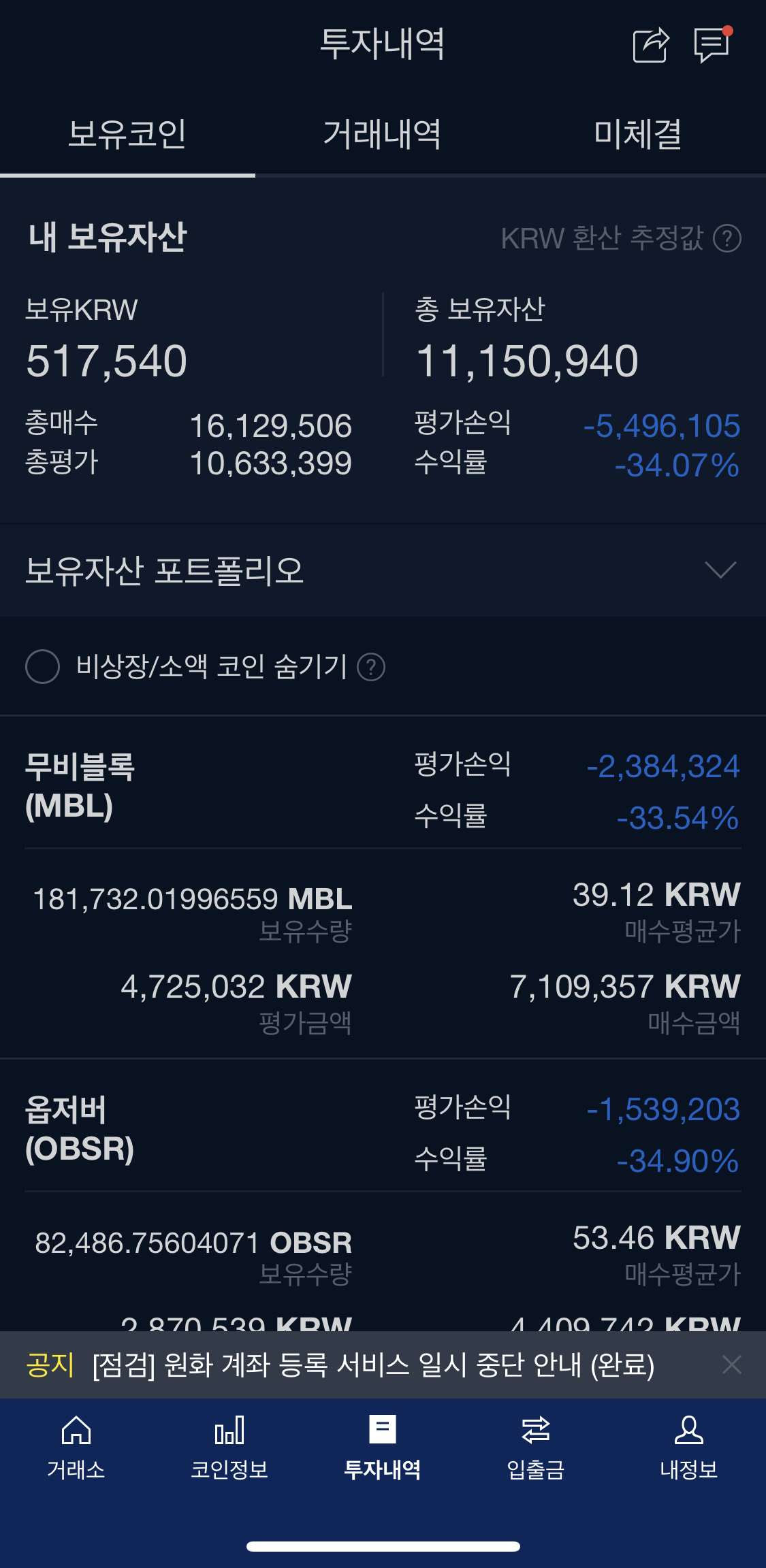Expand the 보유자산 포트폴리오 section

click(383, 570)
